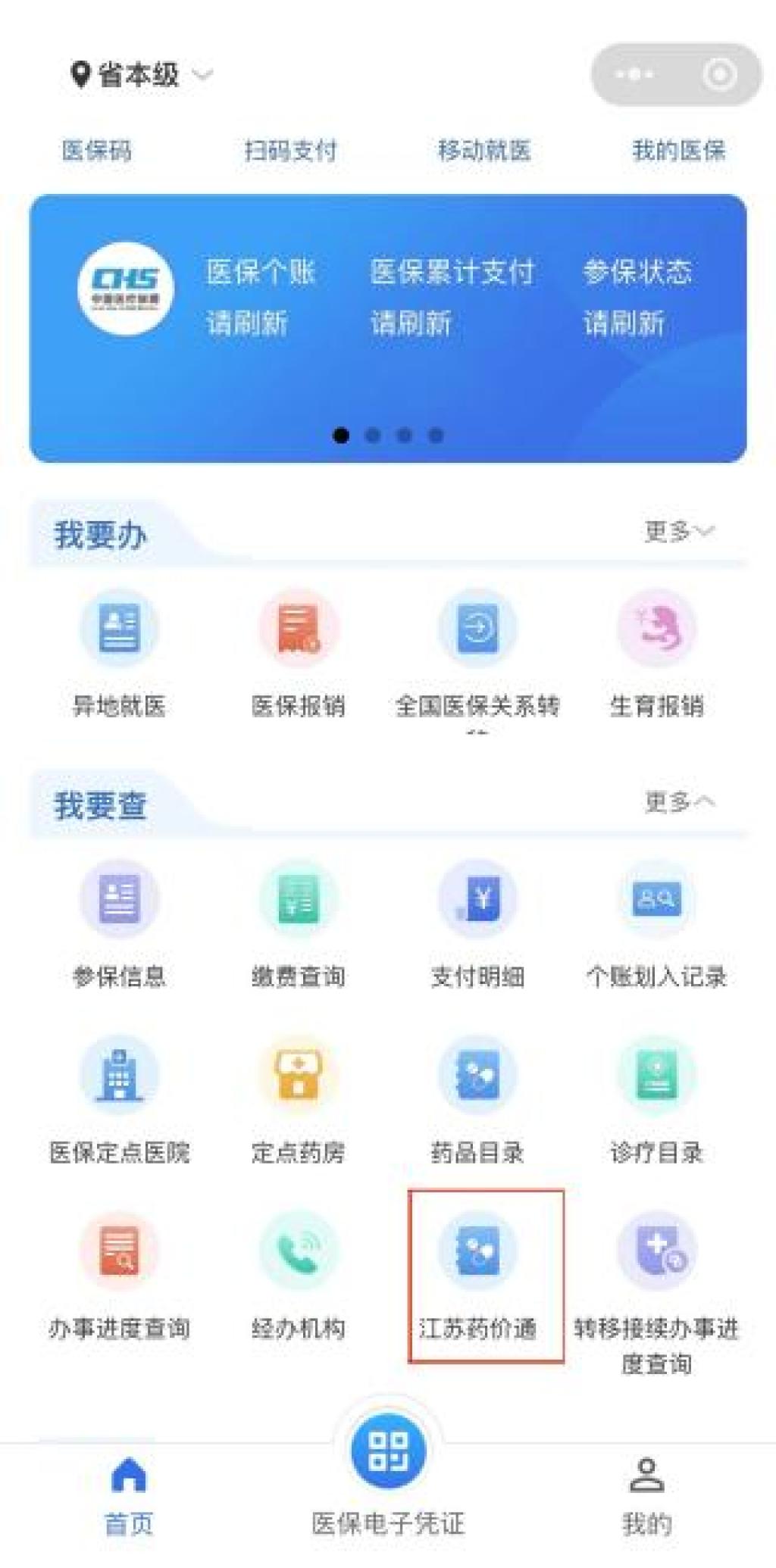Open the mini-program more options menu

coord(634,75)
